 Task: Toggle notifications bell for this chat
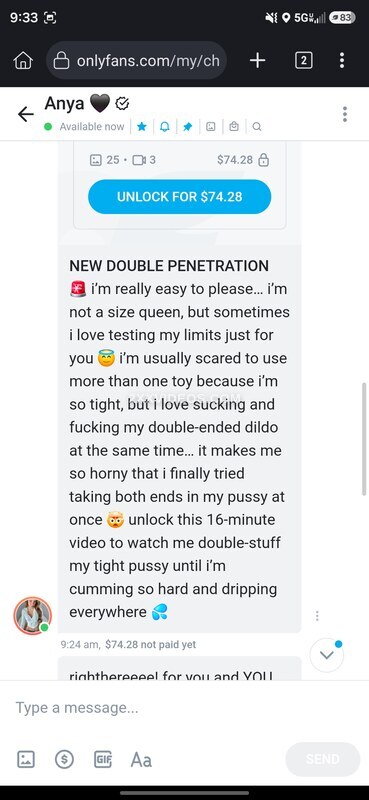164,127
